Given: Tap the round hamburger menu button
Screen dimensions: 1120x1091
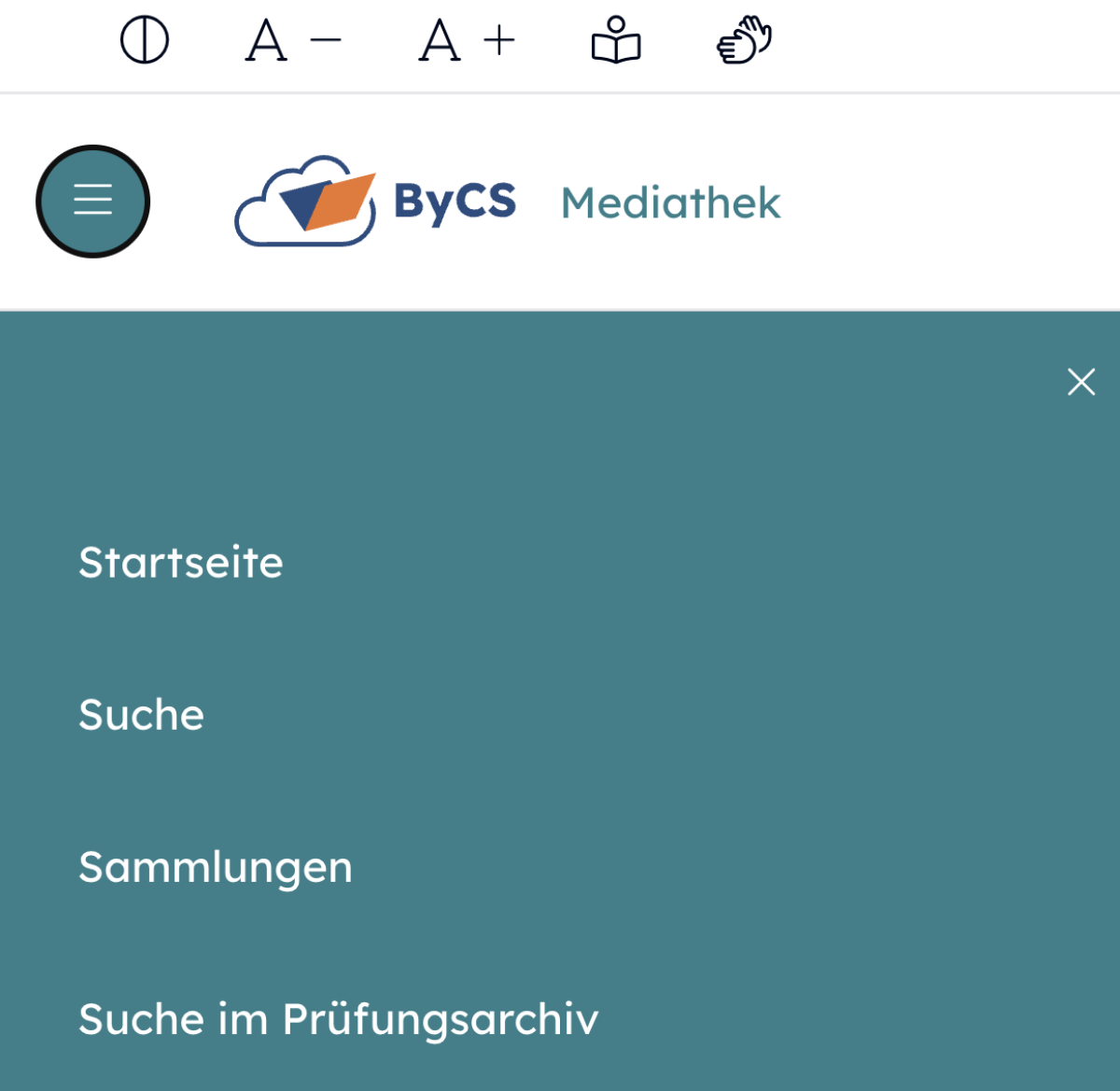Looking at the screenshot, I should (93, 201).
